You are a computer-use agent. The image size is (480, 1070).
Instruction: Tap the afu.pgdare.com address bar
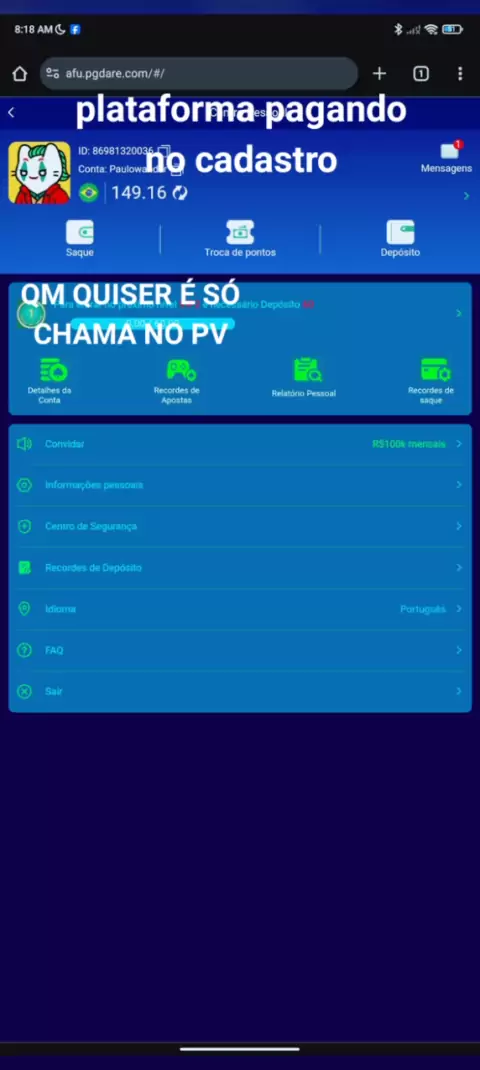point(199,74)
